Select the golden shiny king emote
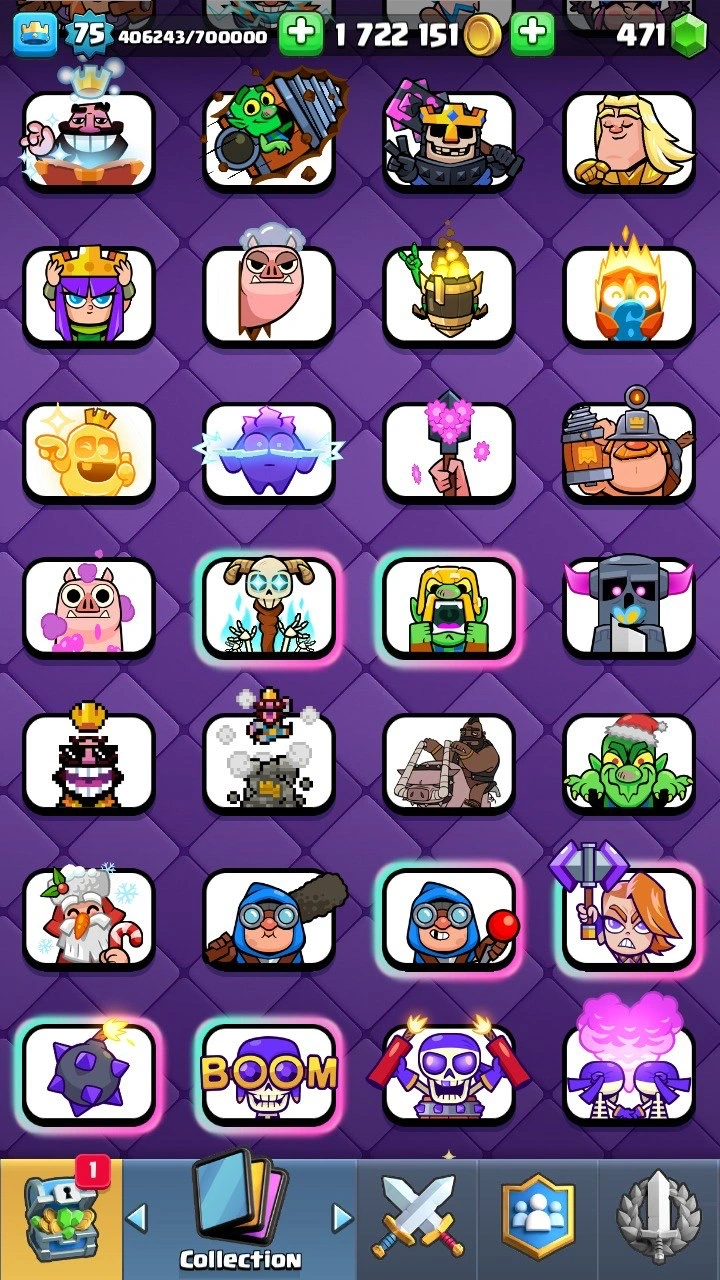 tap(88, 451)
